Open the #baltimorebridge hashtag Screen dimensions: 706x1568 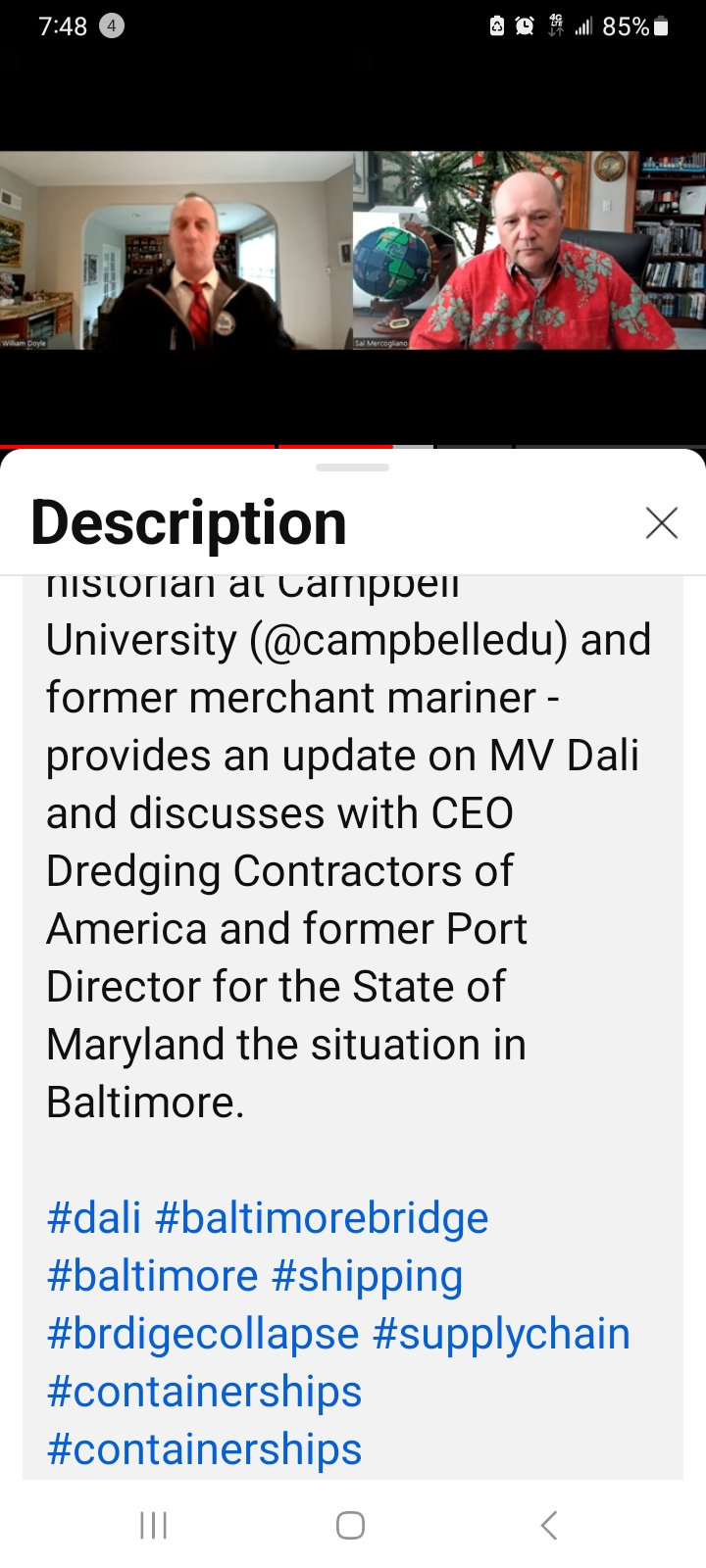[322, 1218]
